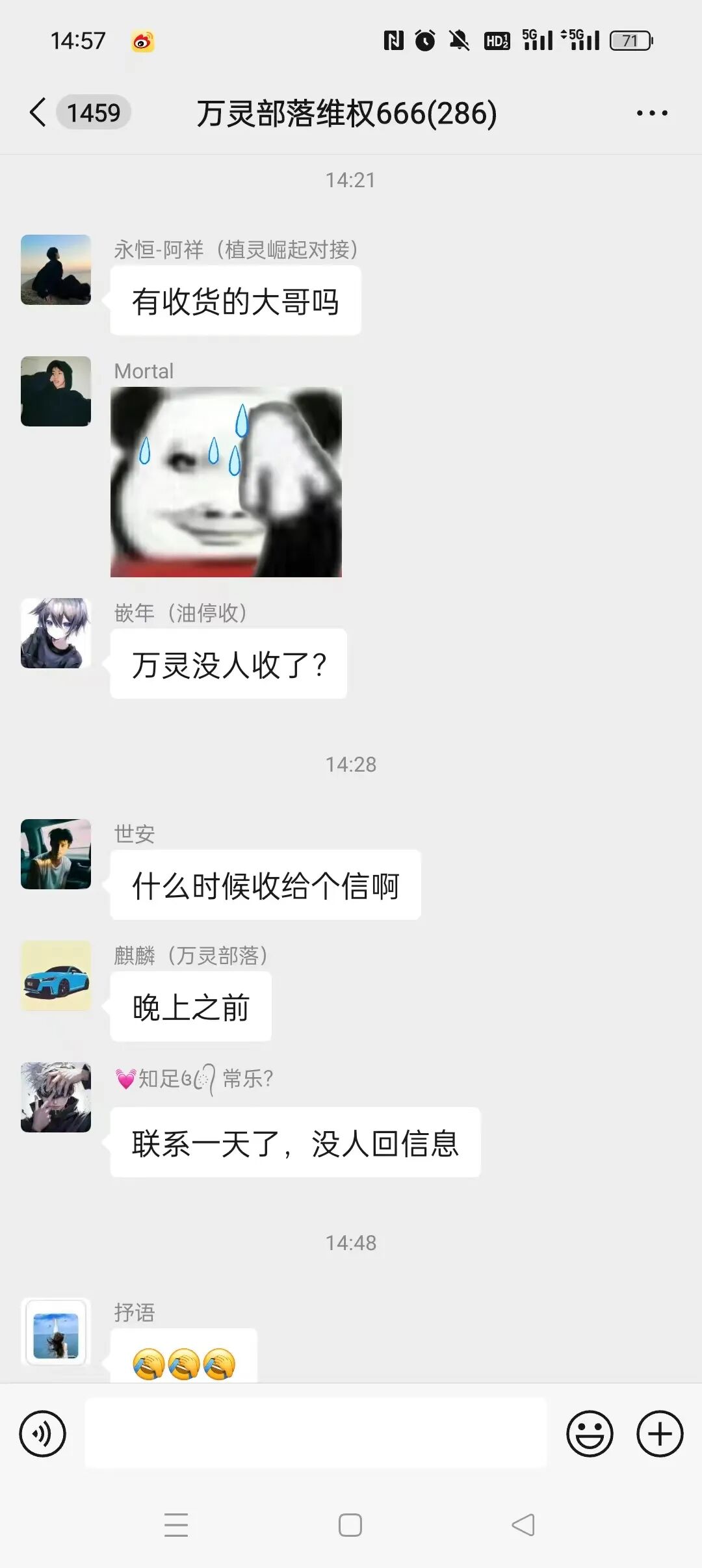Go back to the chat list
Viewport: 702px width, 1568px height.
pyautogui.click(x=39, y=112)
